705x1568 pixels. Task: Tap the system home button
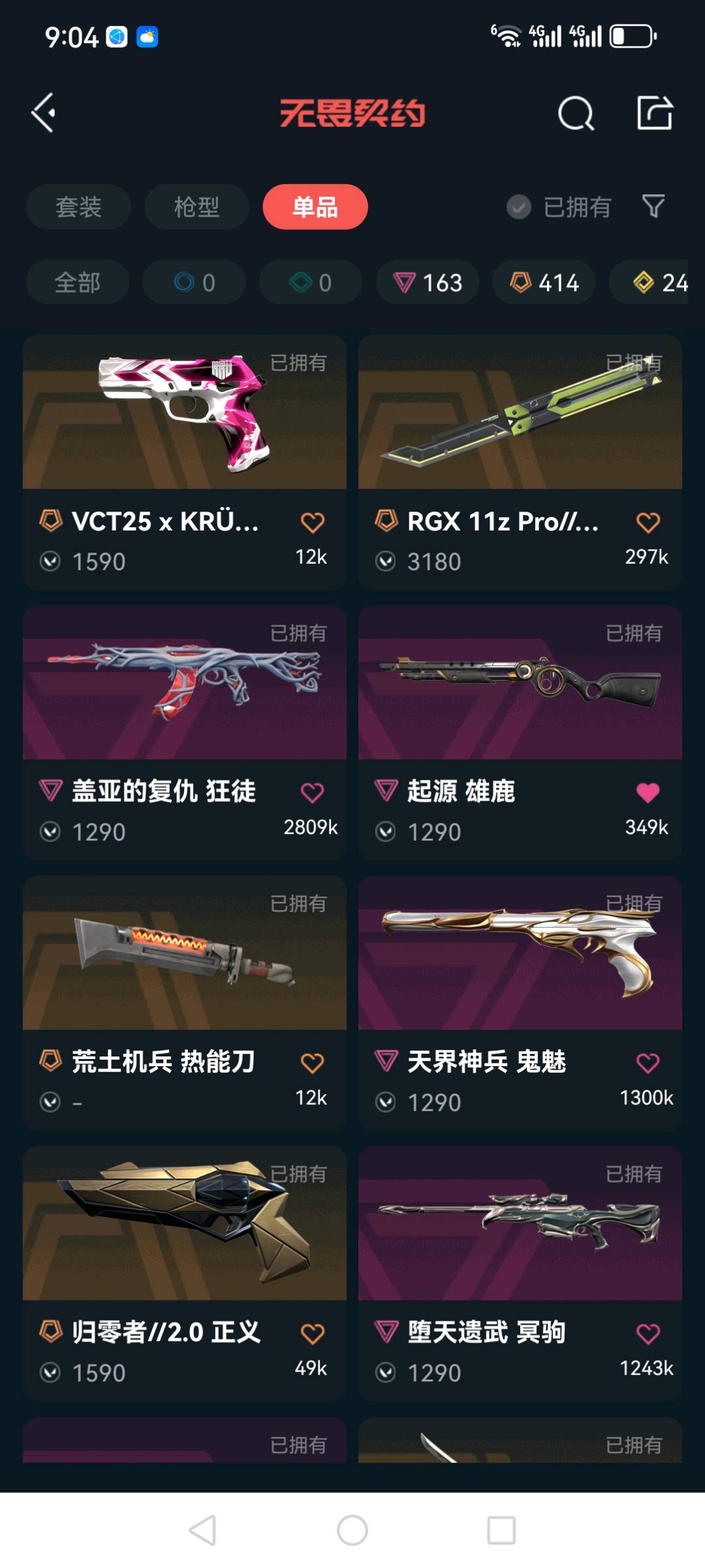(352, 1530)
